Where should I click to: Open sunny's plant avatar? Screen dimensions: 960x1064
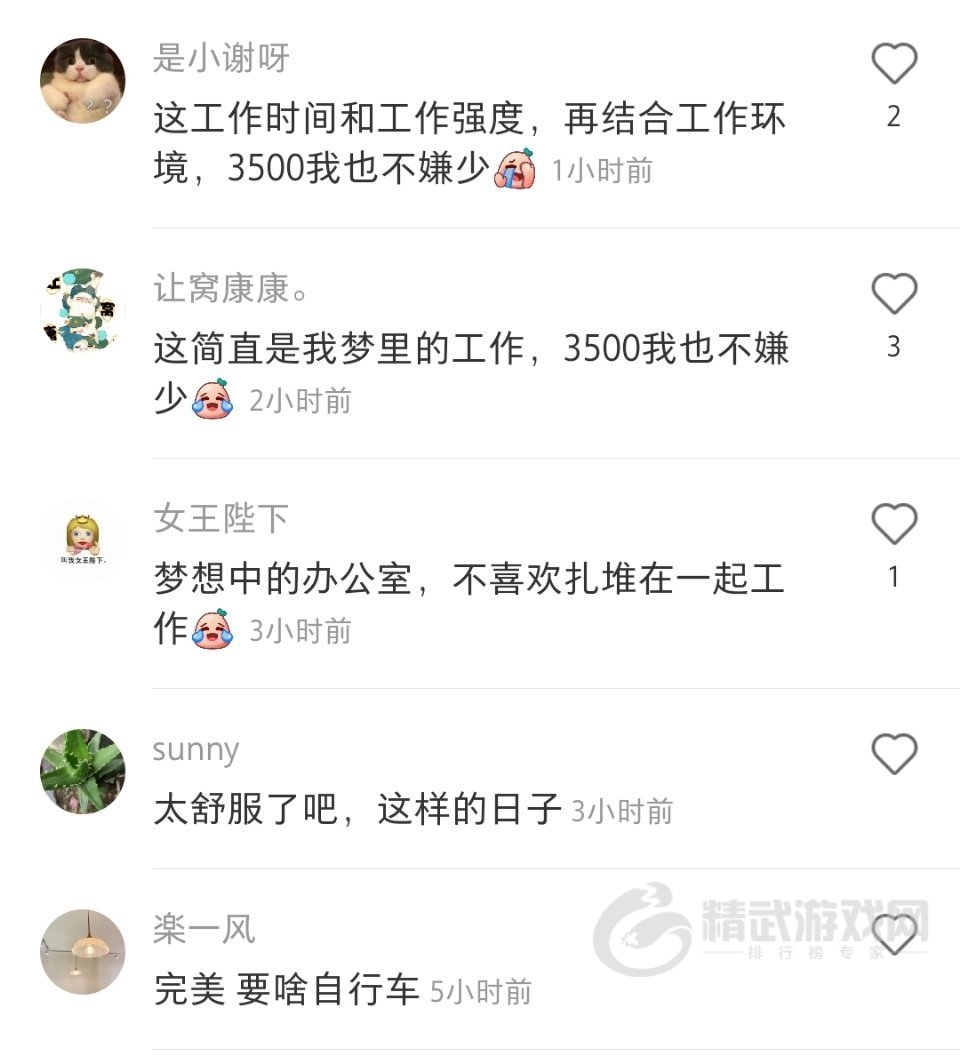point(83,771)
